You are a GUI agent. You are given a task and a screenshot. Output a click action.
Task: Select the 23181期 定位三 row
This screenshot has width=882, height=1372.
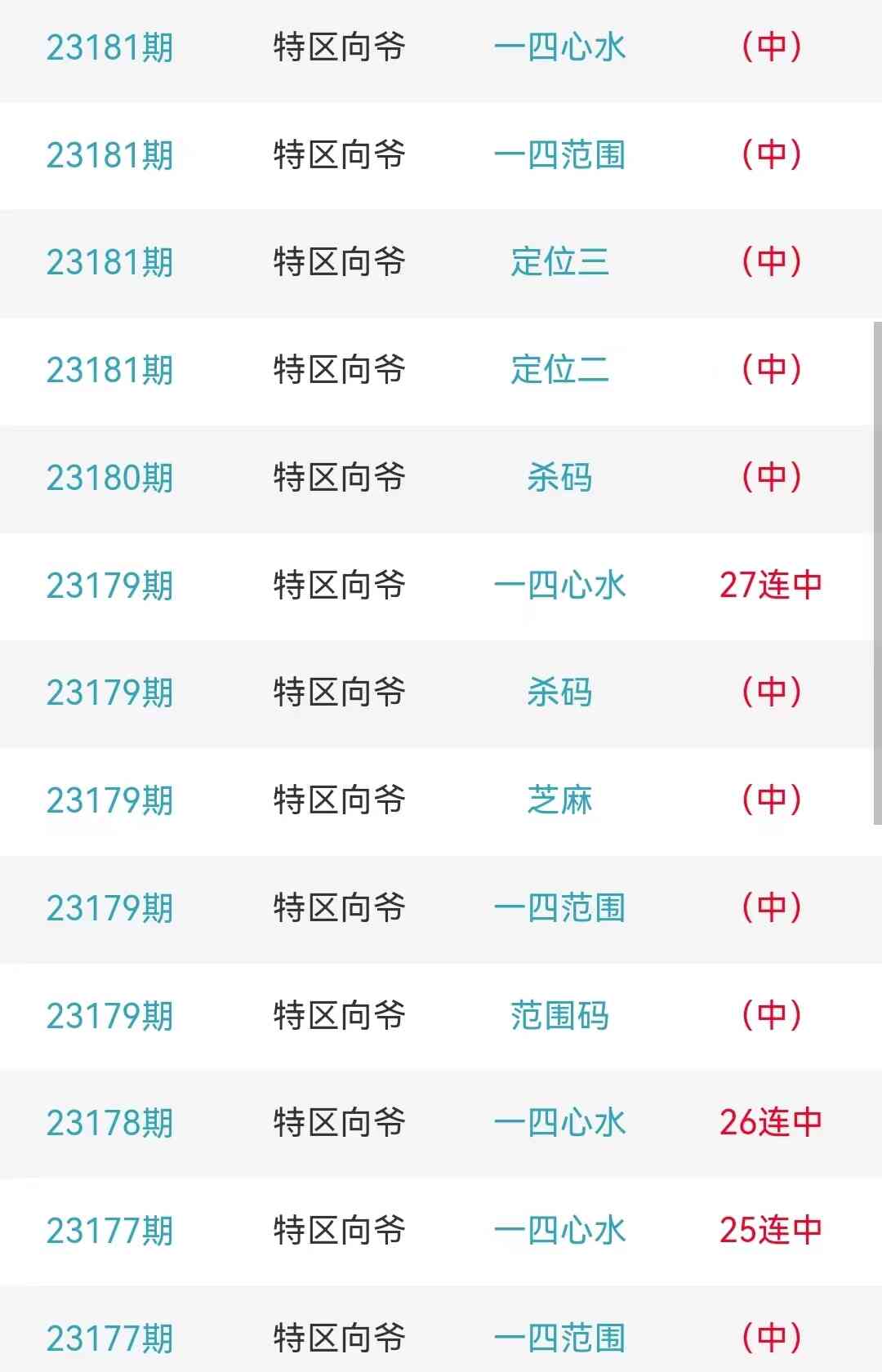tap(559, 262)
